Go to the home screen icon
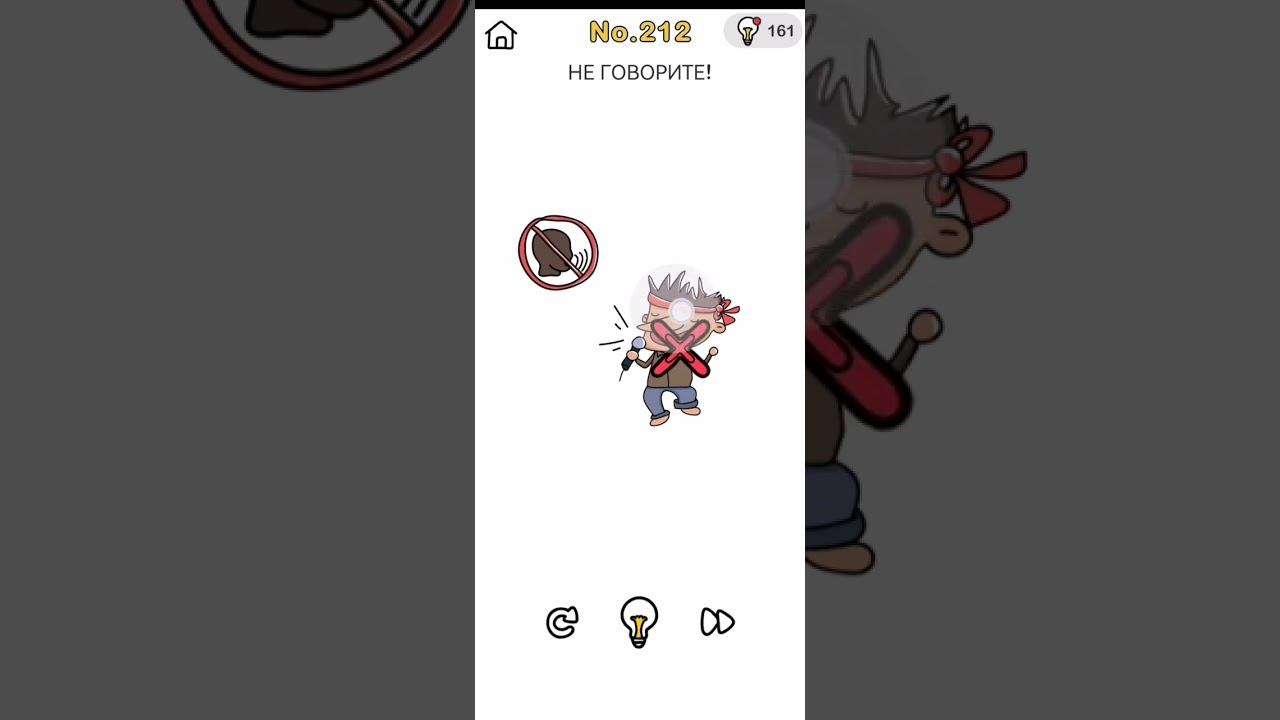The image size is (1280, 720). (x=501, y=36)
